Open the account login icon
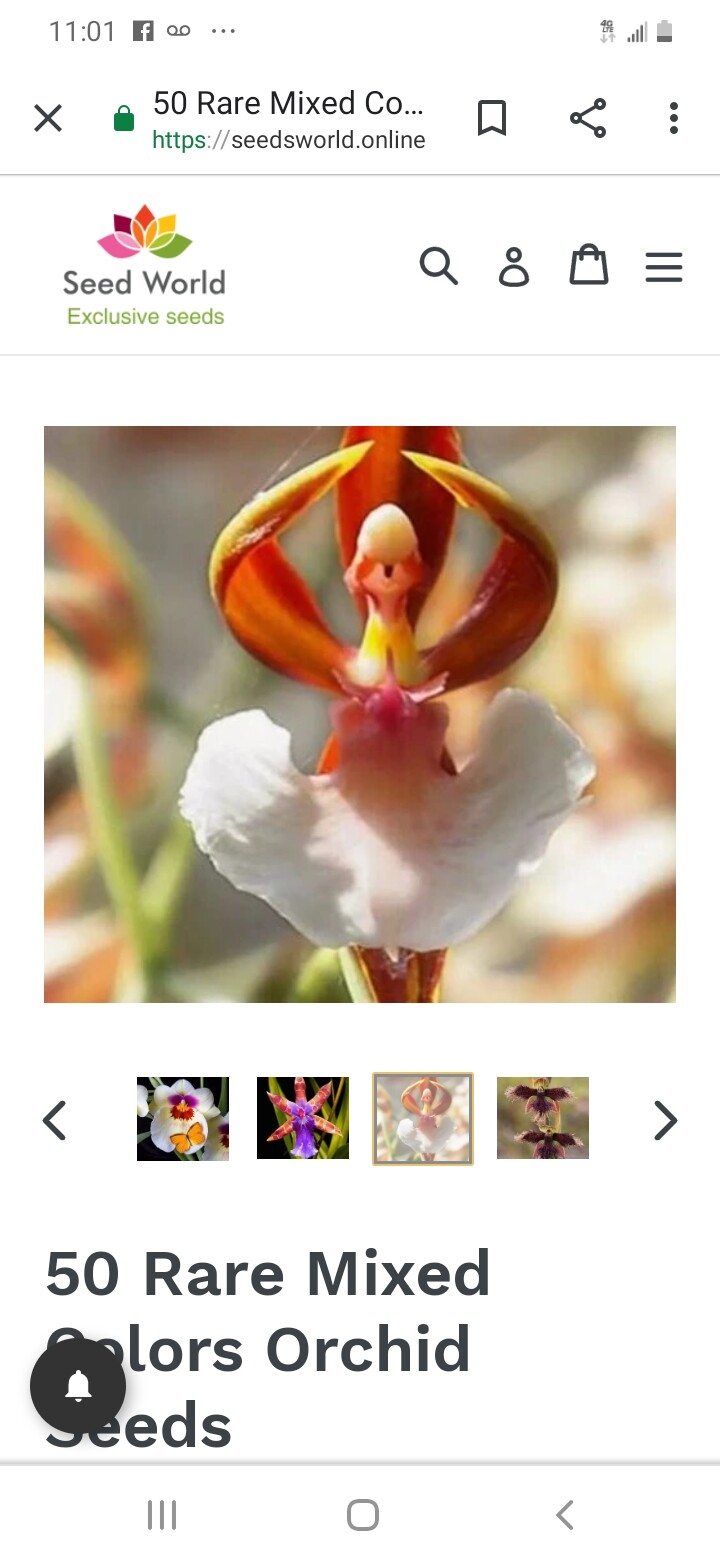The width and height of the screenshot is (720, 1560). click(x=514, y=266)
